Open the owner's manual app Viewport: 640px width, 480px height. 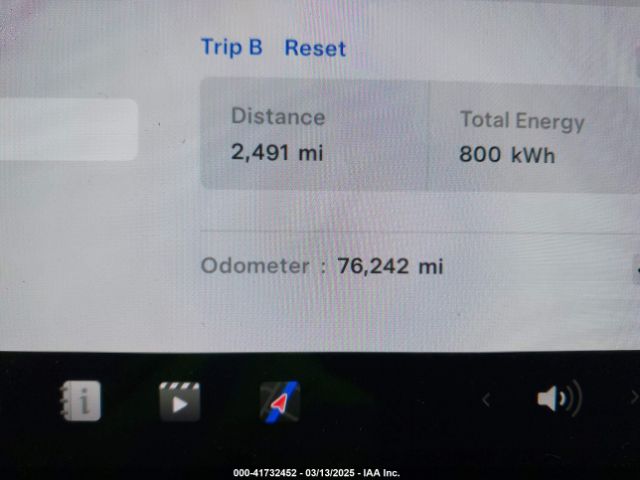coord(81,402)
